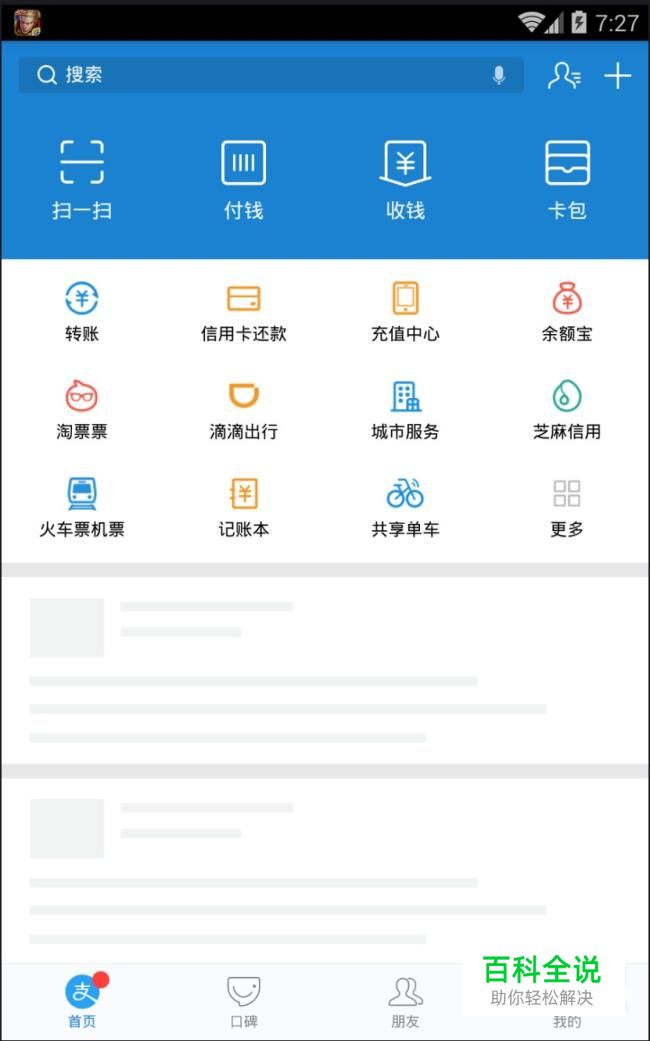Open 共享单车
Screen dimensions: 650x1041
click(x=405, y=508)
